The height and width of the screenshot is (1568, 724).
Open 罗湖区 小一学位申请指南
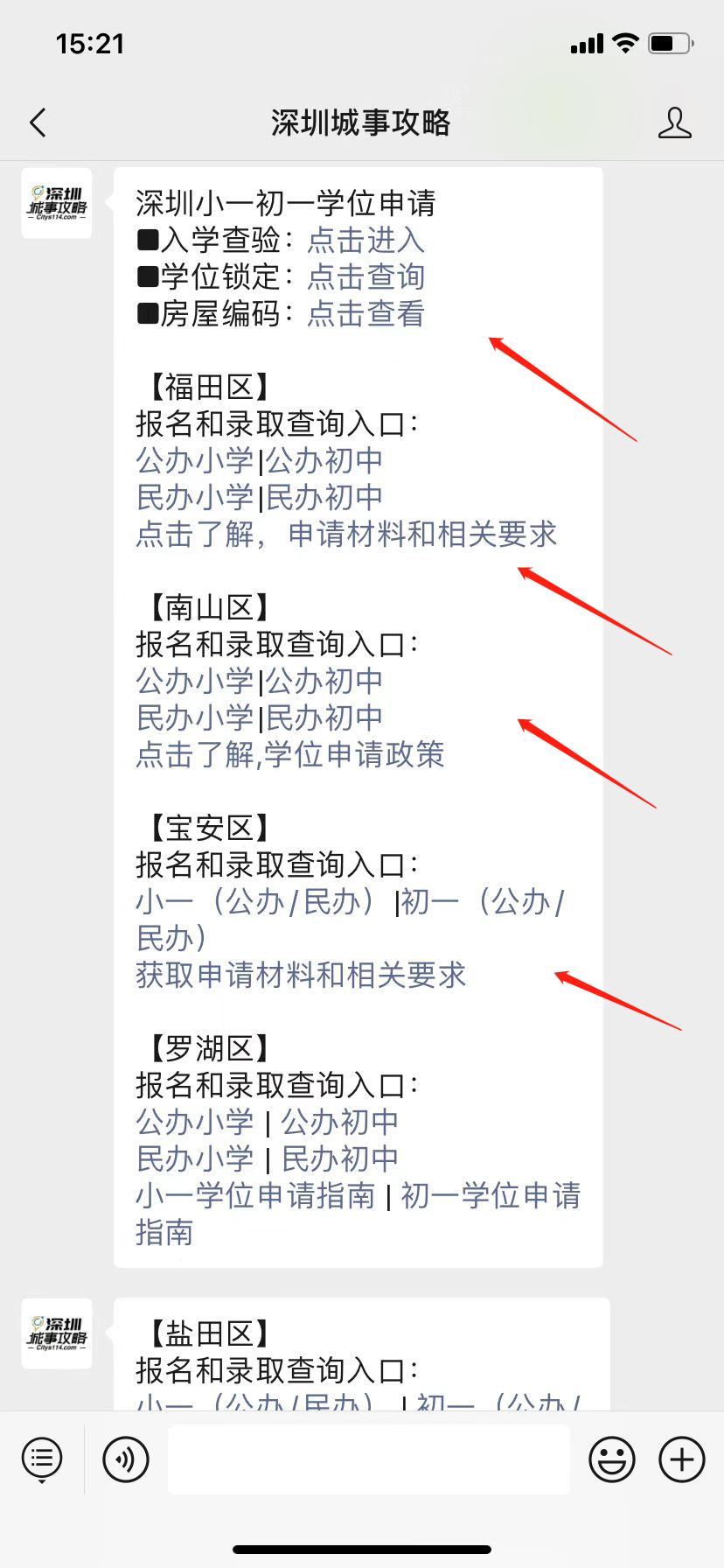[x=257, y=1195]
